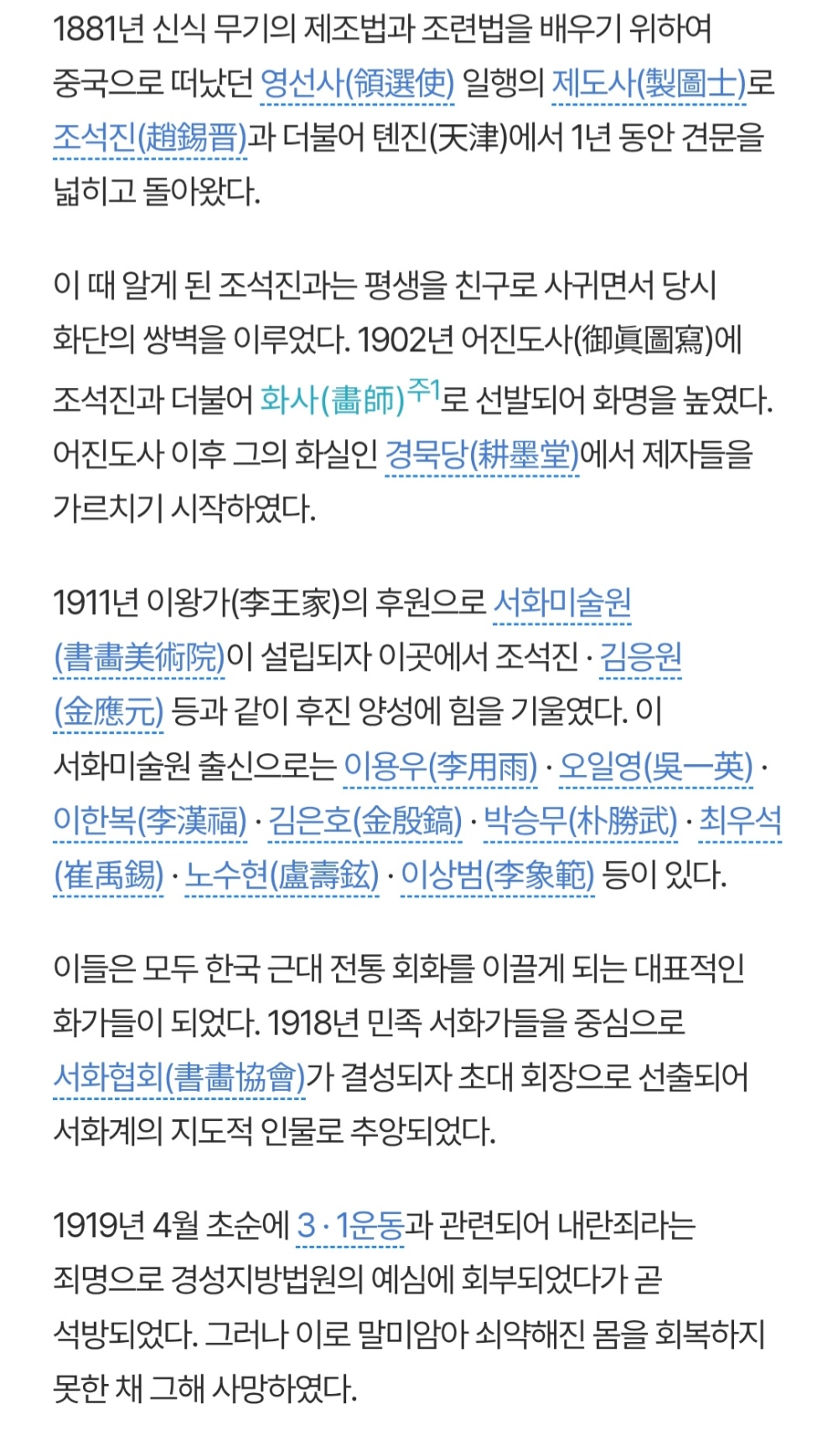Open the 오일영(吳一英) link
Screen dimensions: 838x1456
[x=656, y=766]
